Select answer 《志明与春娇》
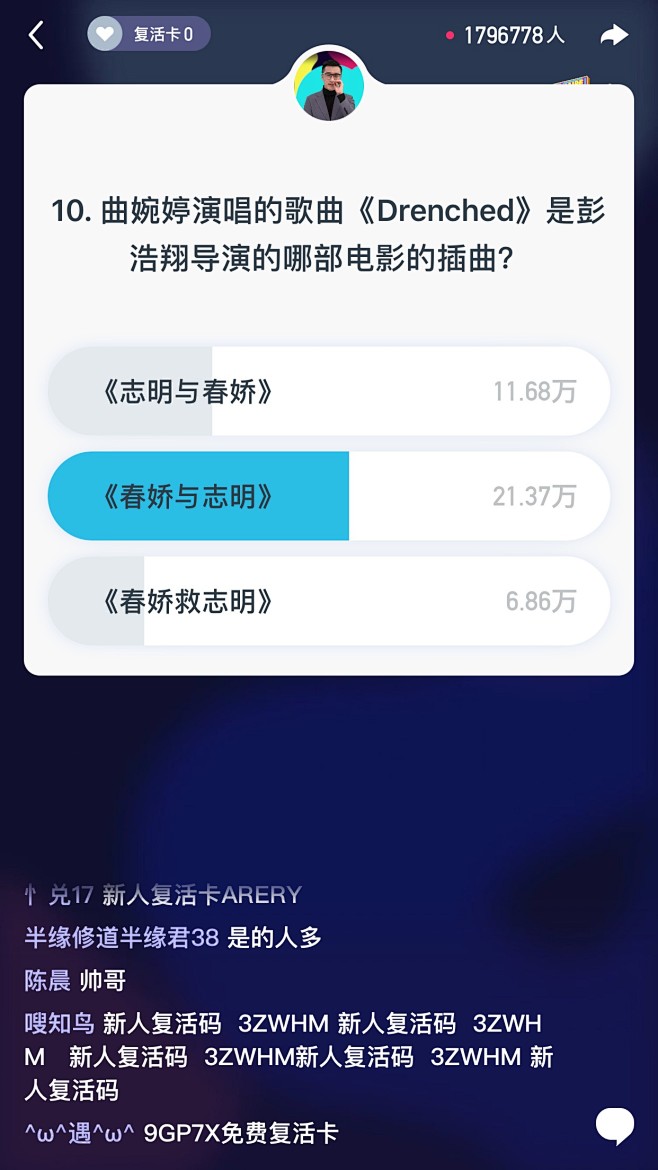Viewport: 658px width, 1170px height. pyautogui.click(x=328, y=391)
